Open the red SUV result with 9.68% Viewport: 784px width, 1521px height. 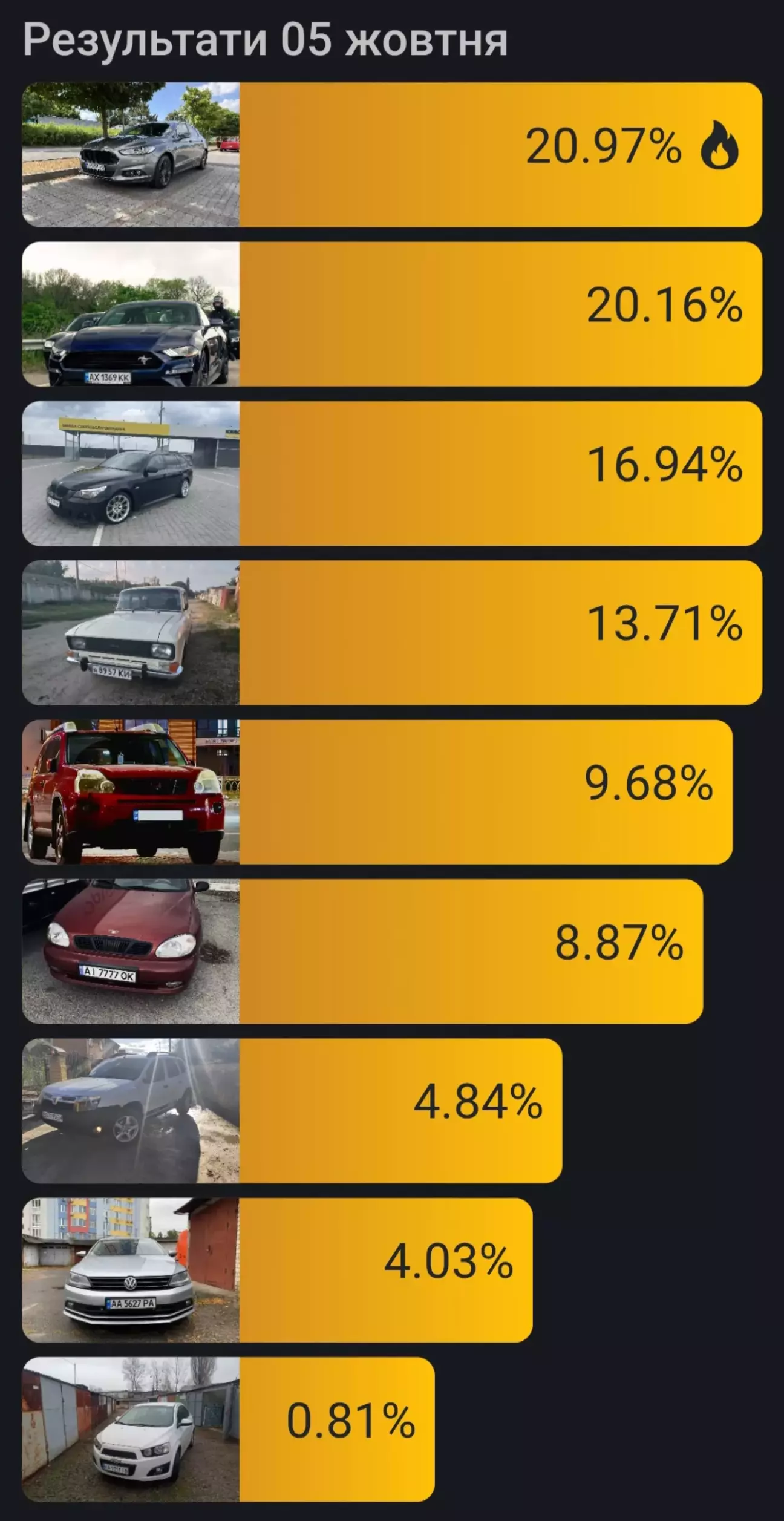[x=377, y=791]
